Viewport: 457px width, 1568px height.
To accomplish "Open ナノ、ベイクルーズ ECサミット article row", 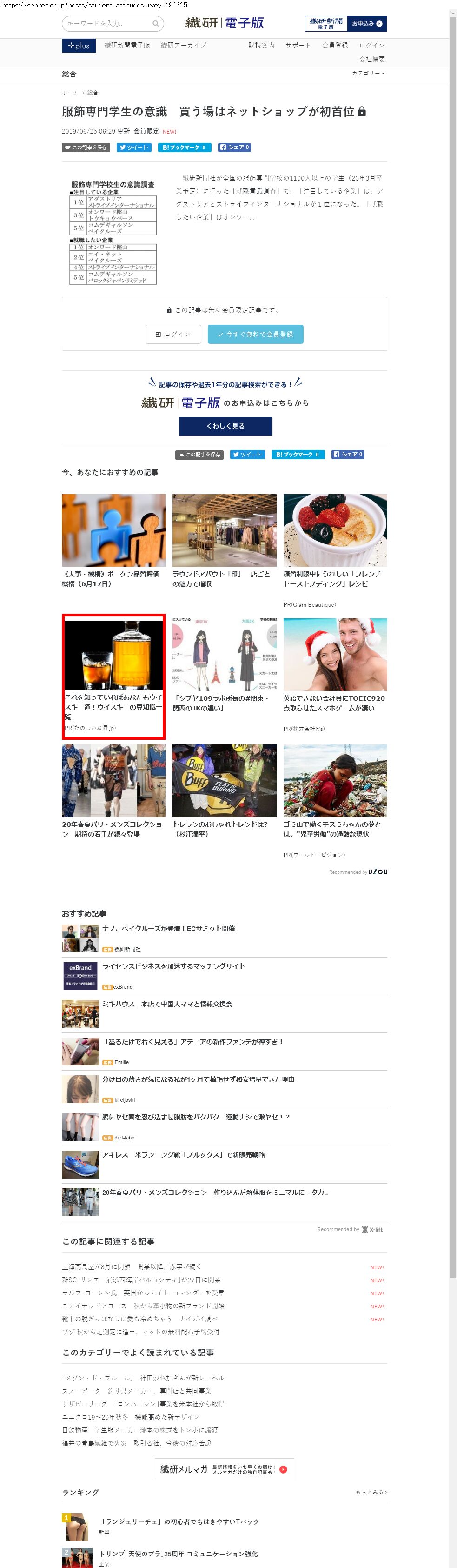I will [169, 929].
